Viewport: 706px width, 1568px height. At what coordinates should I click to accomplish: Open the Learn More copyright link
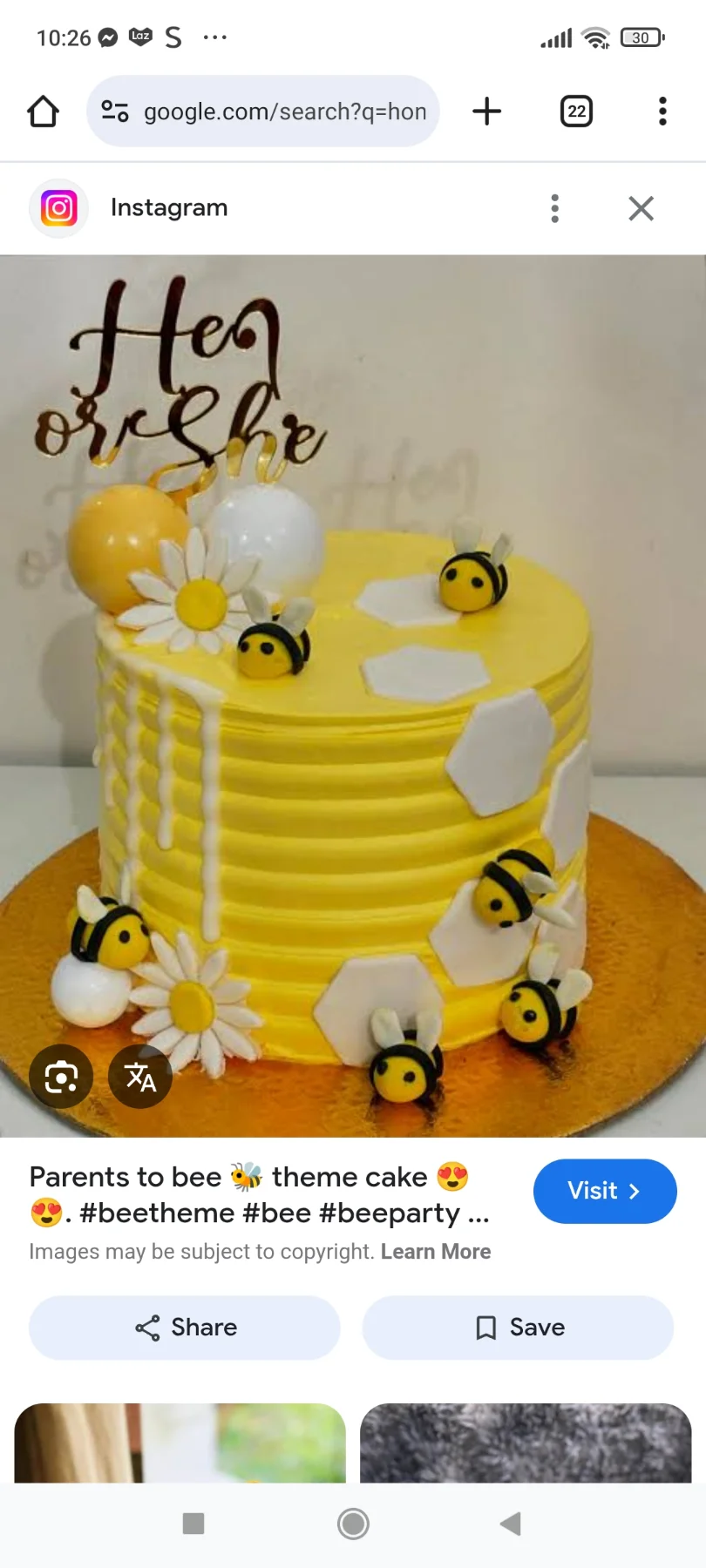[x=435, y=1252]
